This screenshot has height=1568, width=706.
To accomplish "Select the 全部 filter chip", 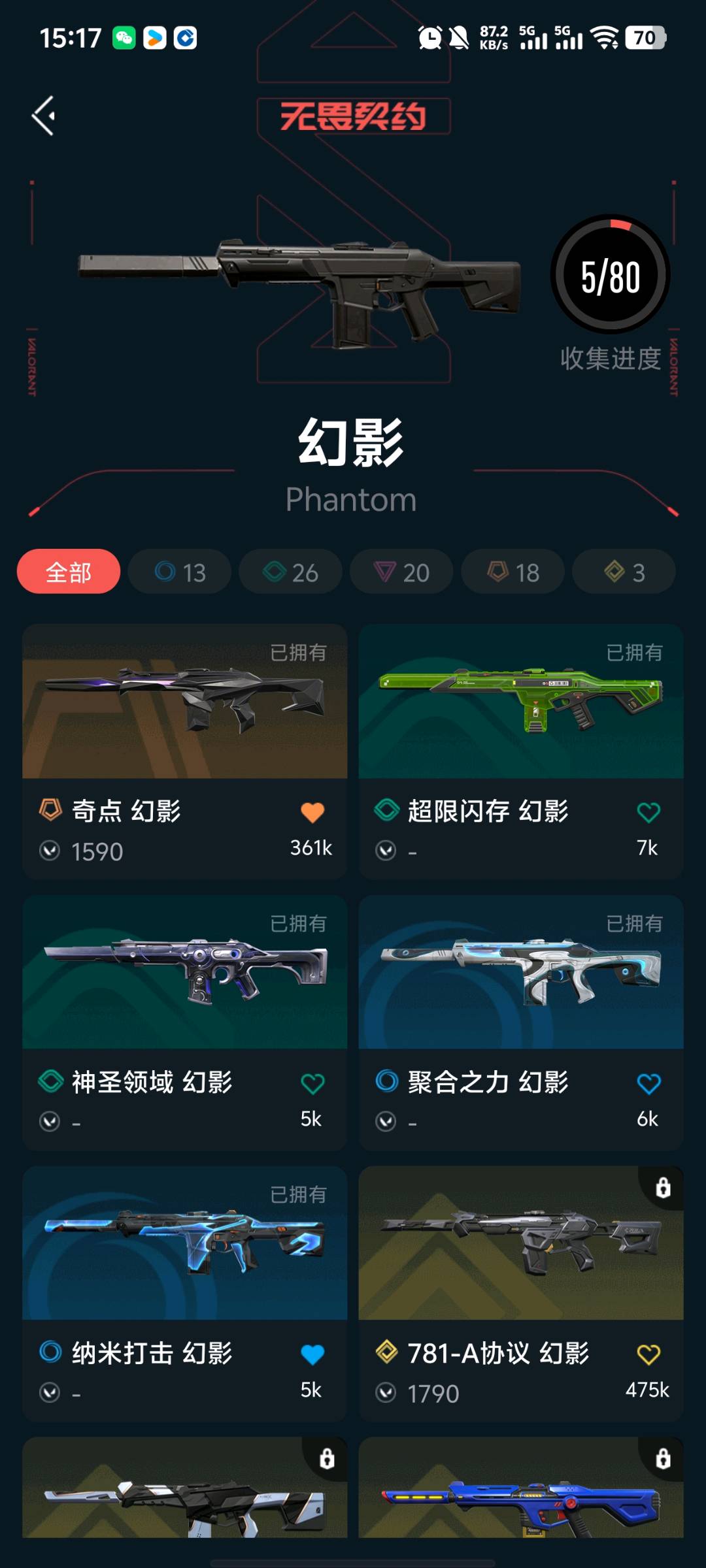I will 69,572.
